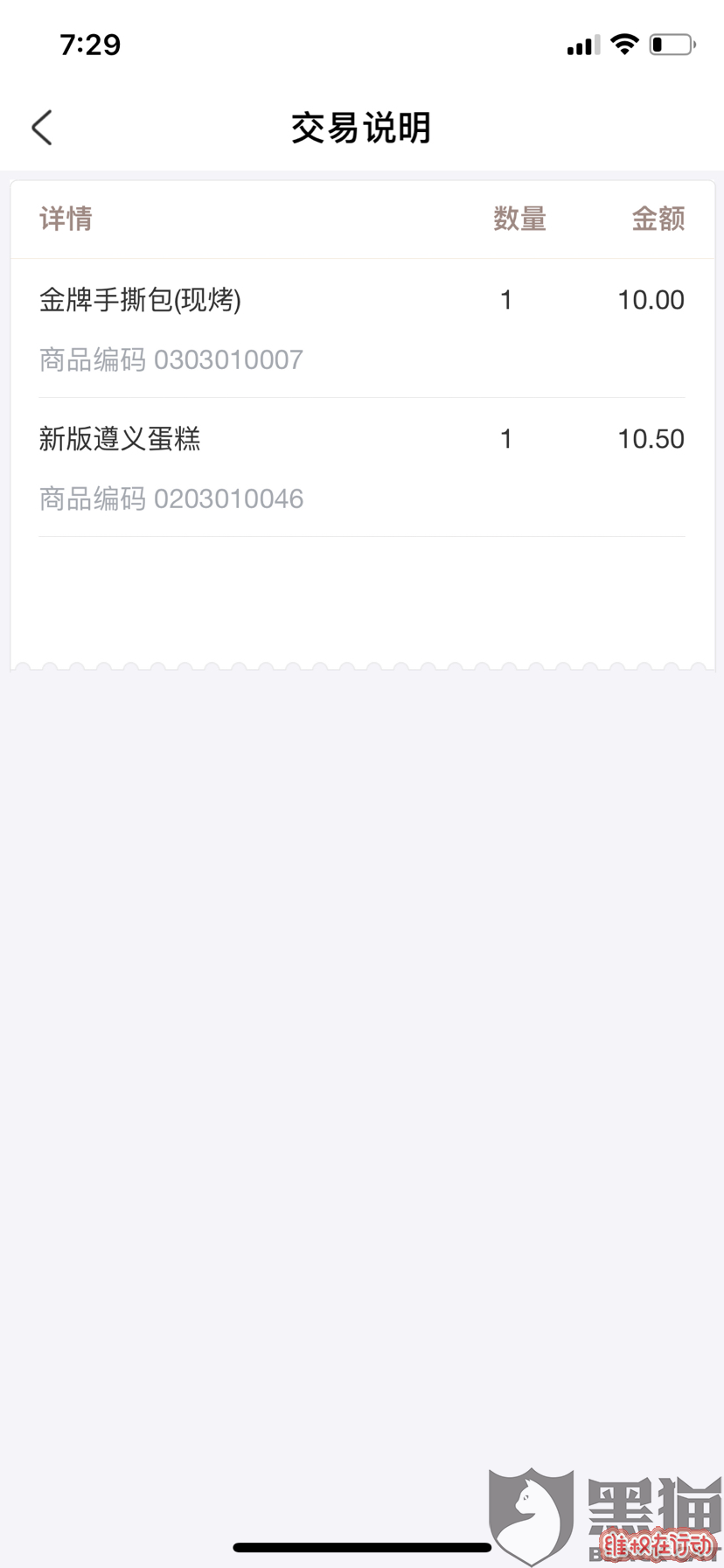Go back from the 交易说明 page
724x1568 pixels.
pos(42,128)
